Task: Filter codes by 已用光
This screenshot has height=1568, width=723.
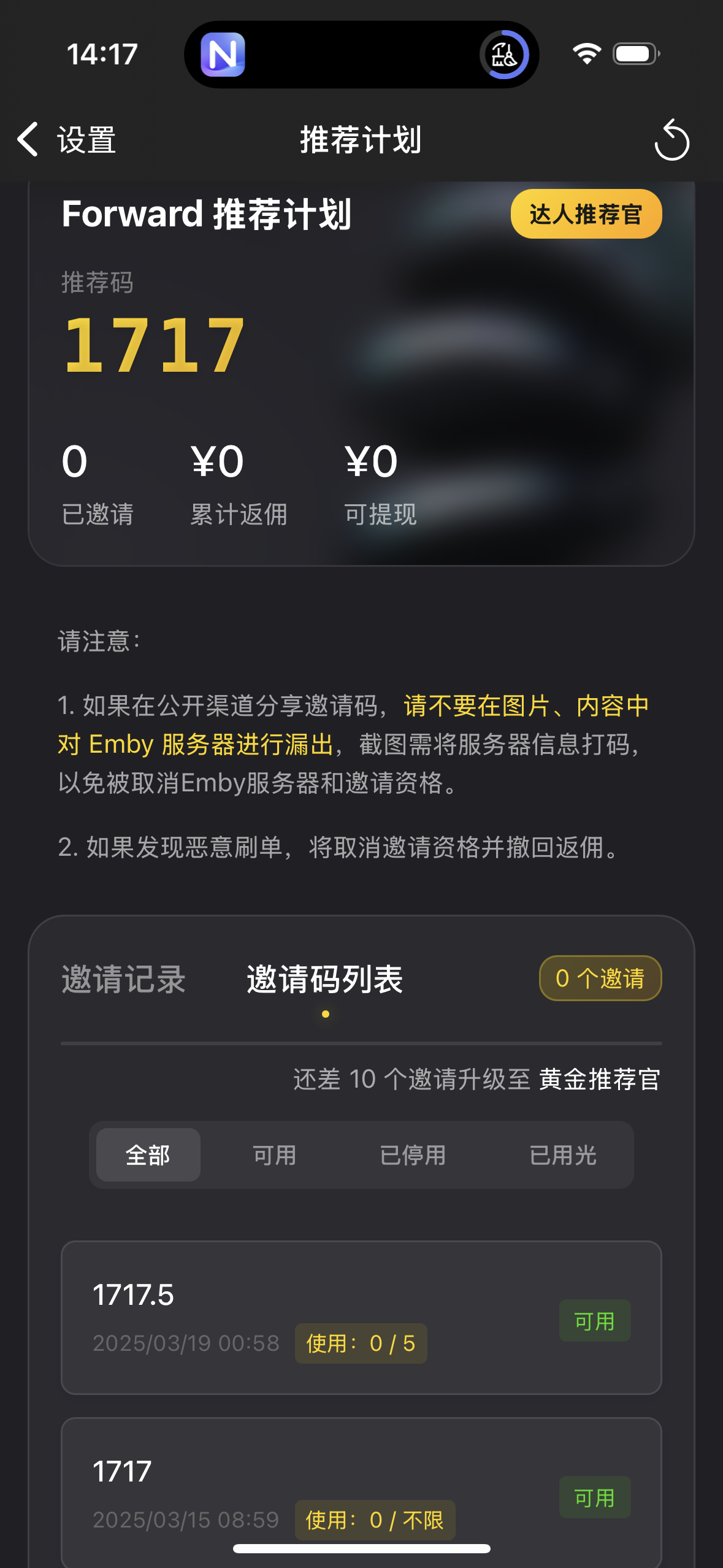Action: pos(562,1155)
